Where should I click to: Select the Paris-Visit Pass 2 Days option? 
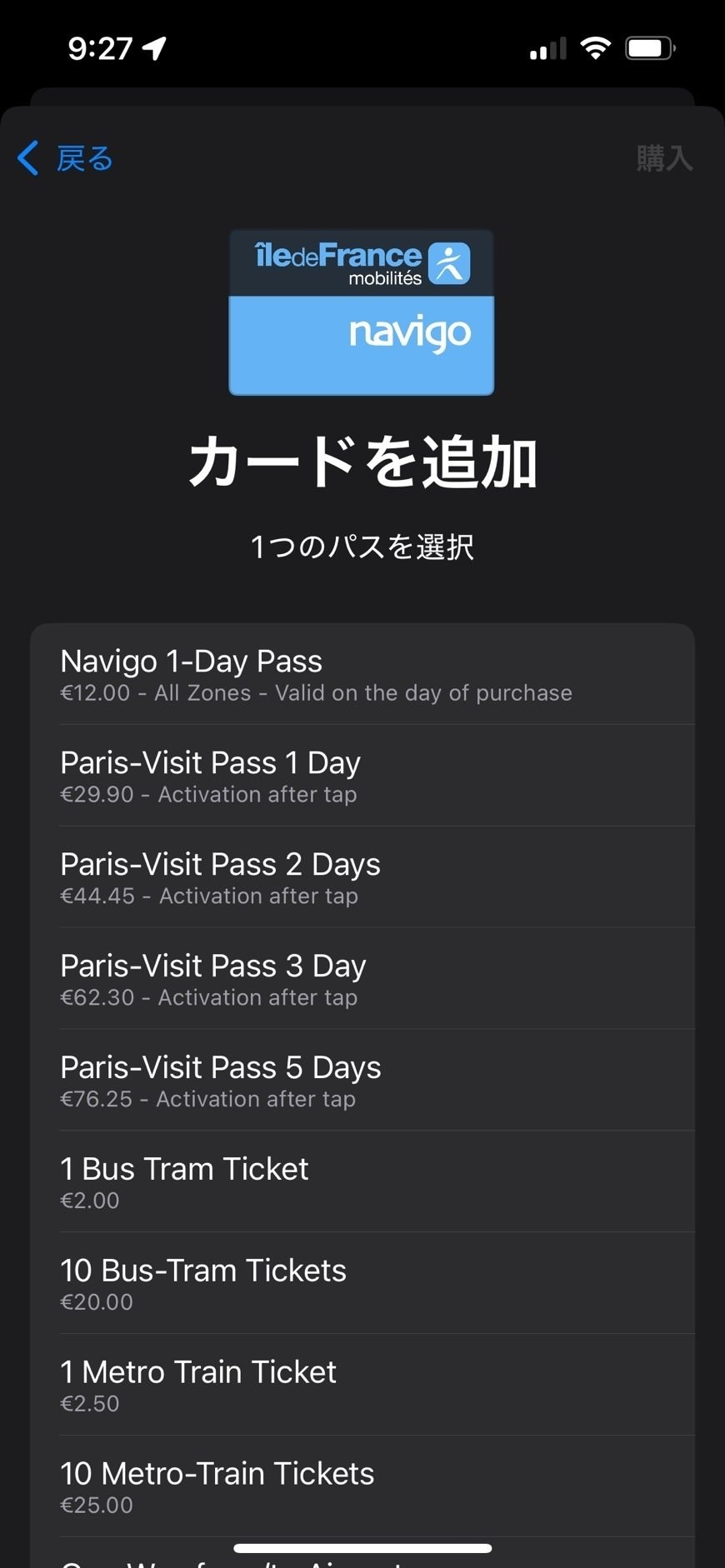(x=362, y=876)
